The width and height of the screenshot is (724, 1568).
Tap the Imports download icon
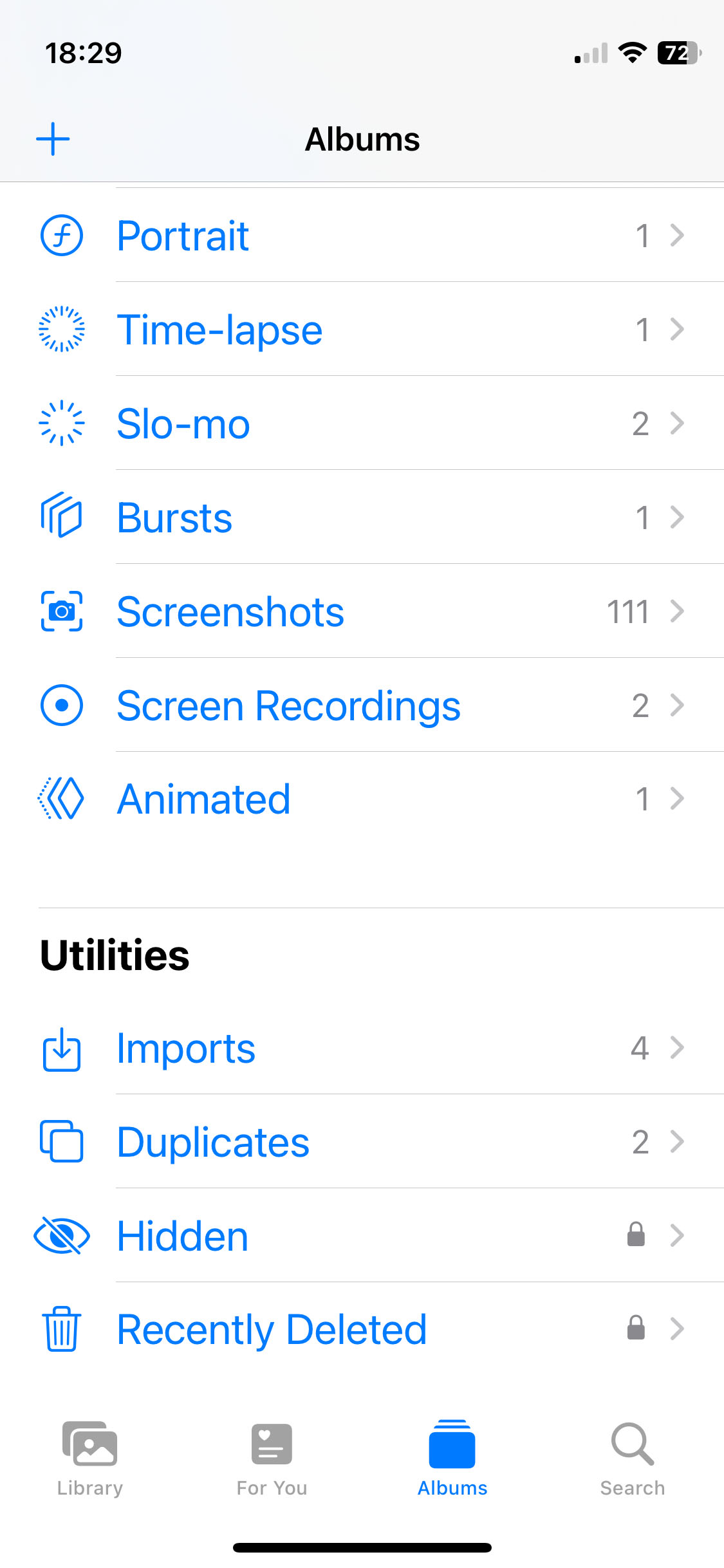(x=61, y=1049)
